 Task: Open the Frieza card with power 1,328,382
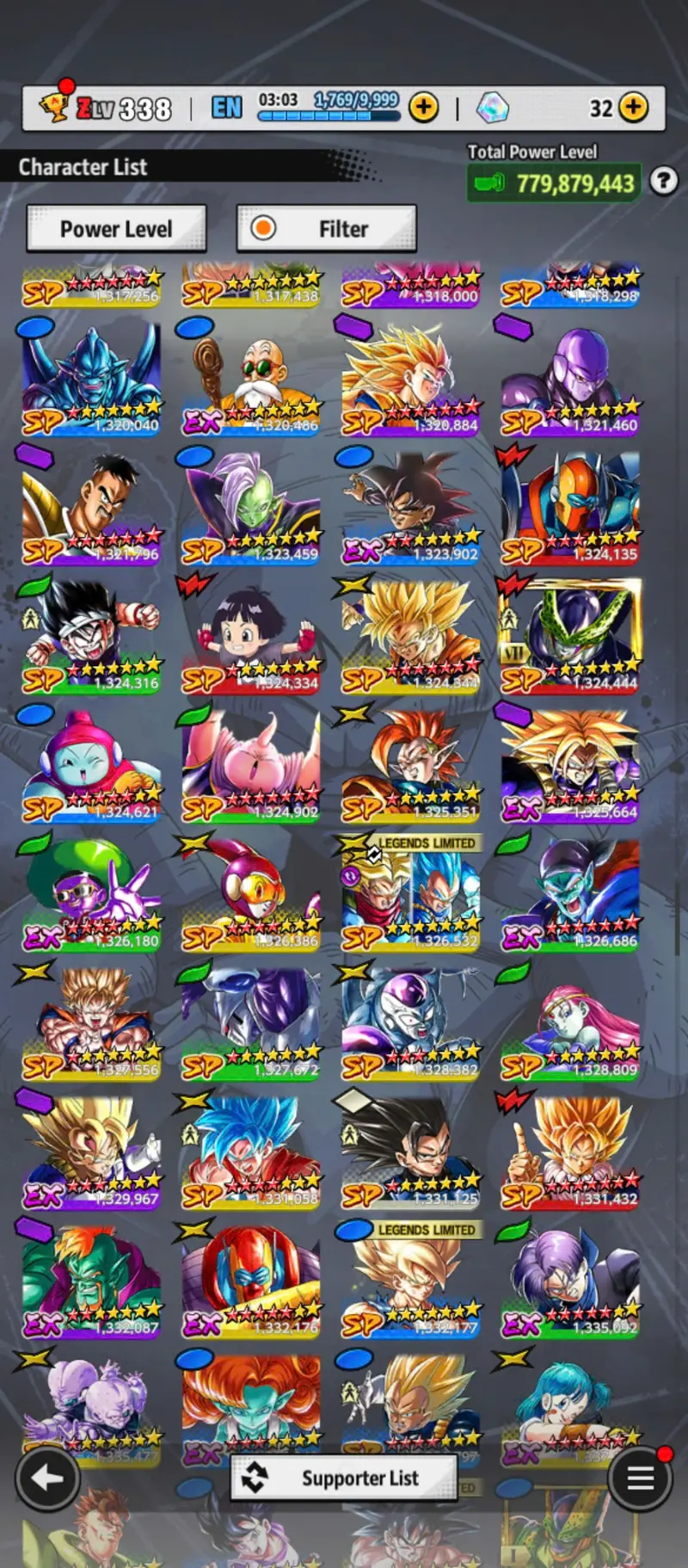411,1024
